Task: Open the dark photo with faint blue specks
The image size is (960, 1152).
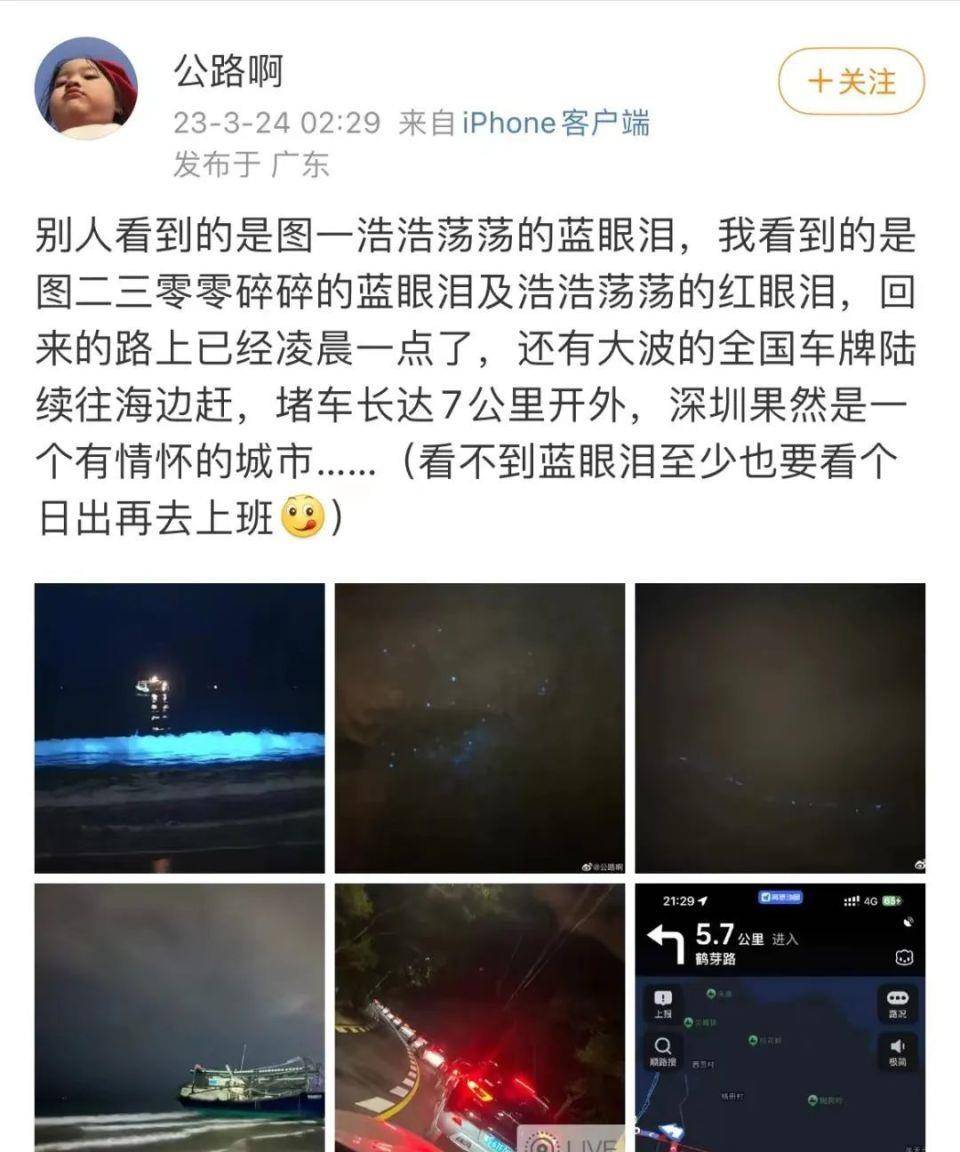Action: click(780, 728)
